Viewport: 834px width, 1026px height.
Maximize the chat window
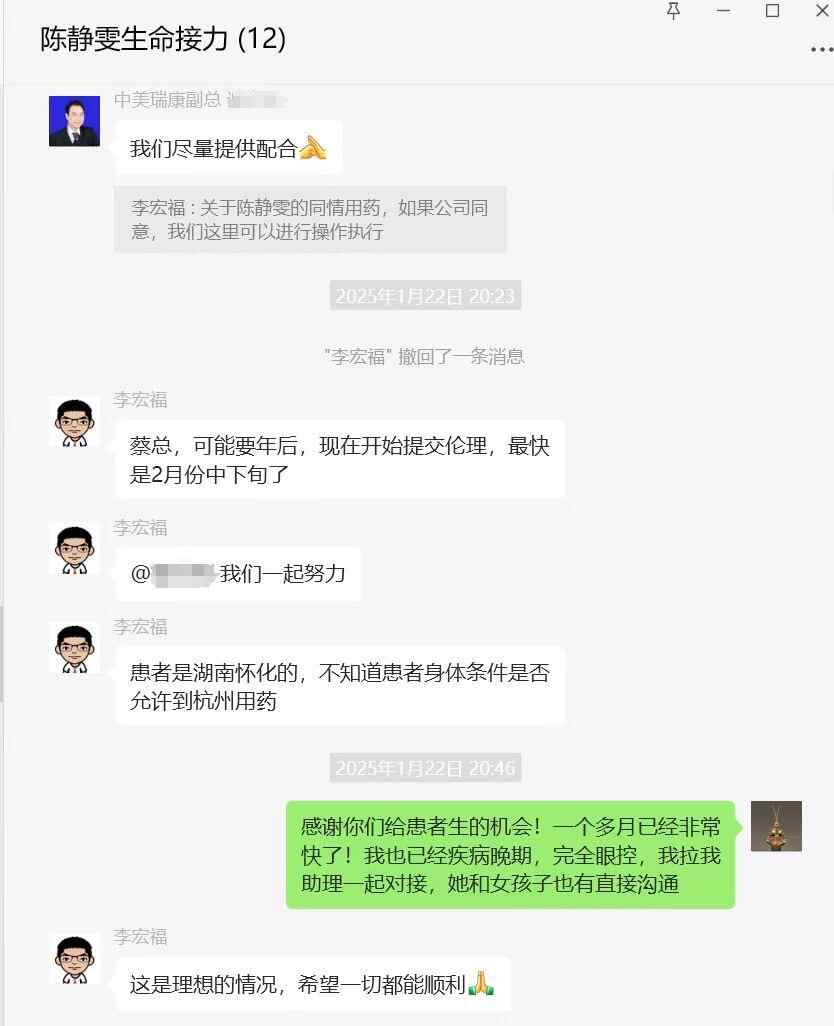click(772, 11)
